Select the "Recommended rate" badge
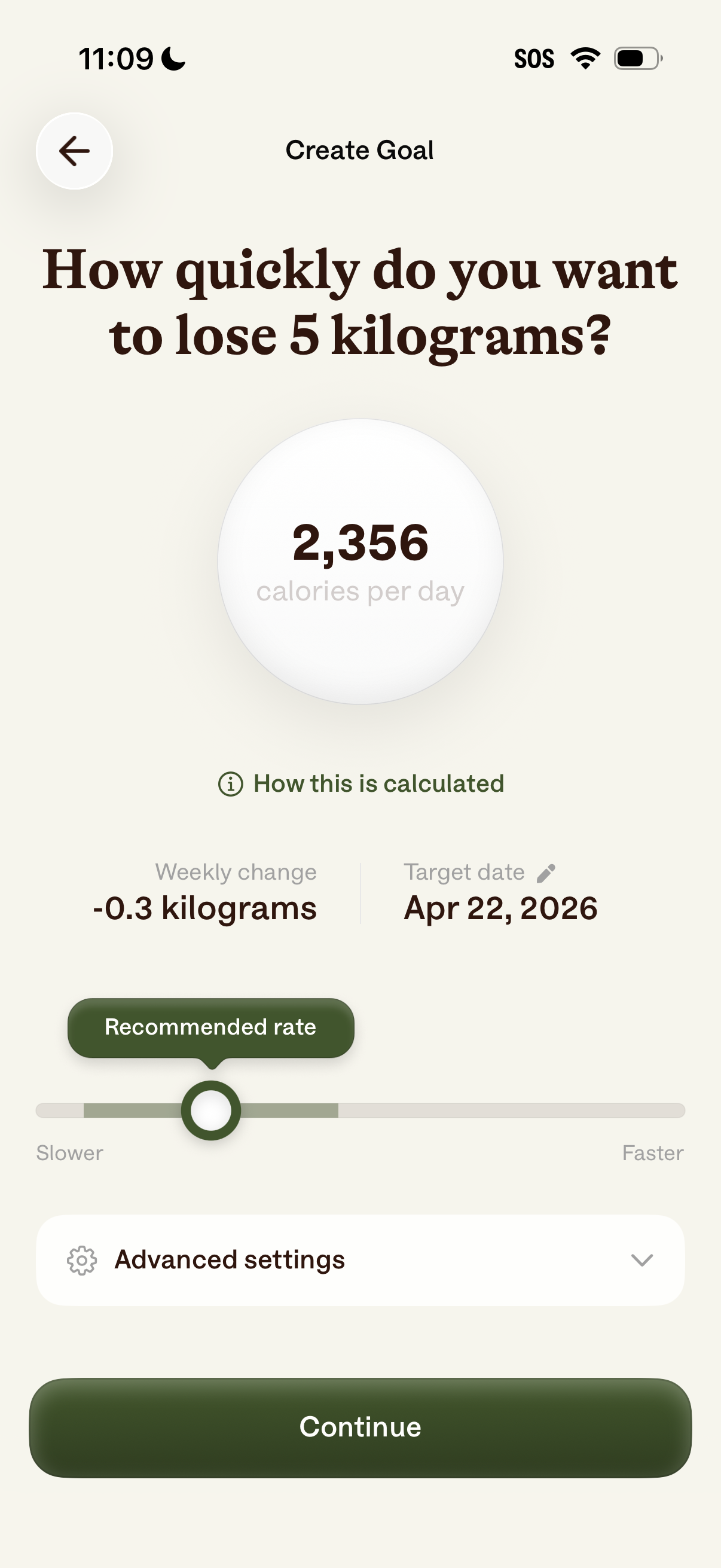Image resolution: width=721 pixels, height=1568 pixels. pyautogui.click(x=210, y=1027)
